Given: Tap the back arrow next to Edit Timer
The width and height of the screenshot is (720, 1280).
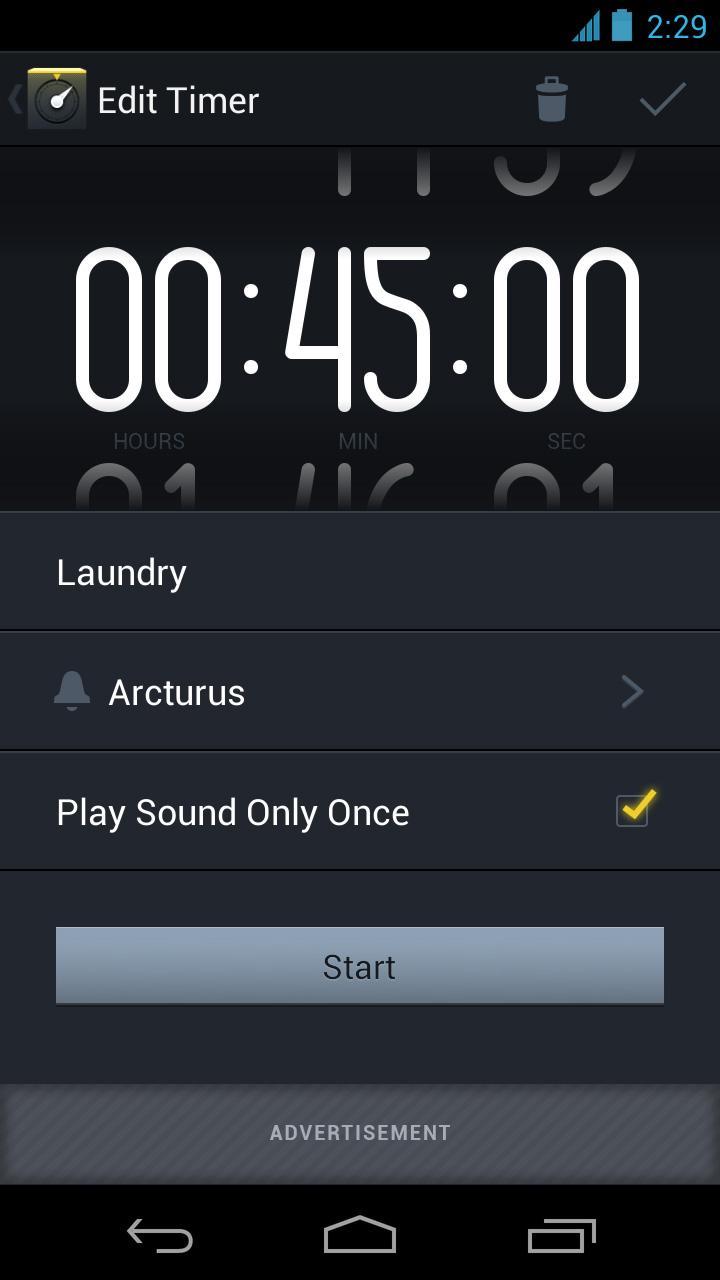Looking at the screenshot, I should [12, 98].
